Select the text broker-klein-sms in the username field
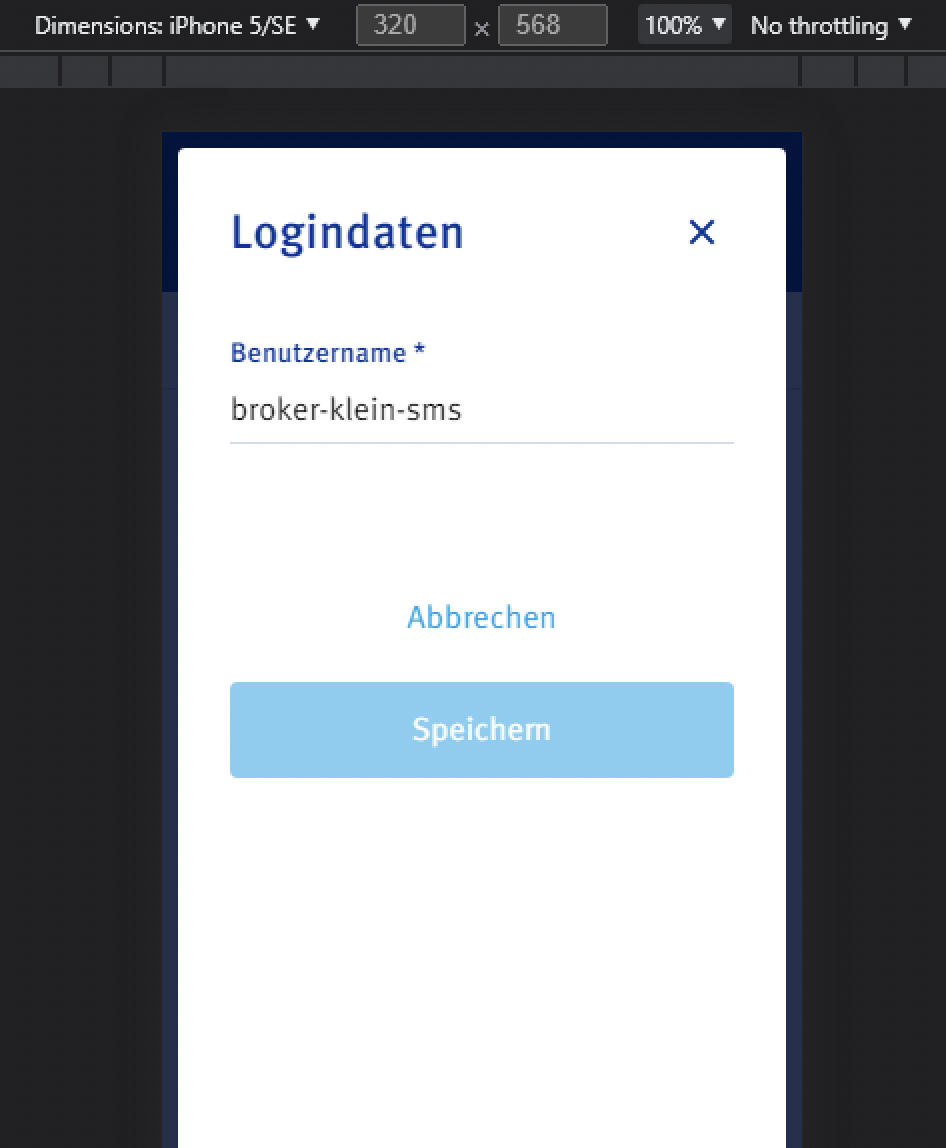Image resolution: width=946 pixels, height=1148 pixels. click(x=346, y=409)
